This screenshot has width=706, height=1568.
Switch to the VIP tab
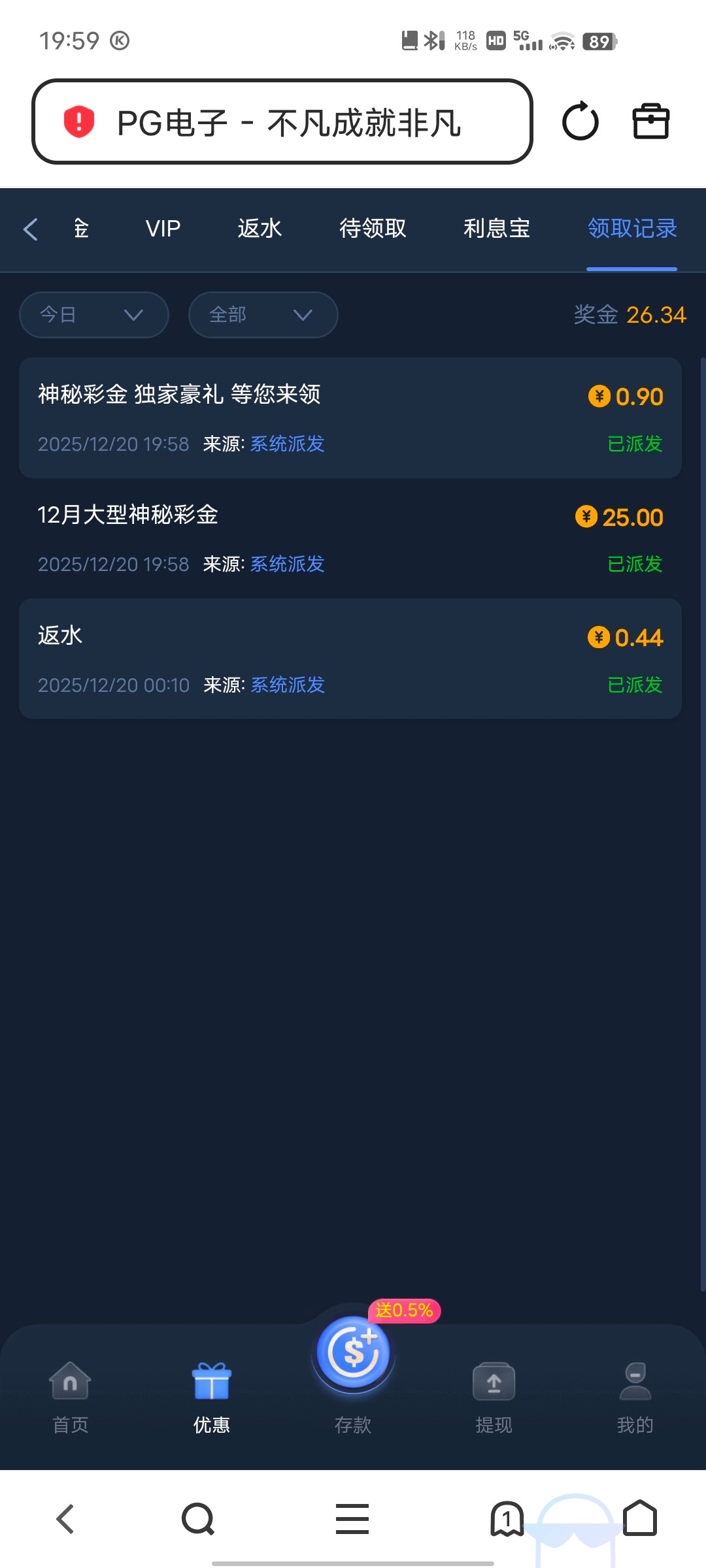click(163, 229)
